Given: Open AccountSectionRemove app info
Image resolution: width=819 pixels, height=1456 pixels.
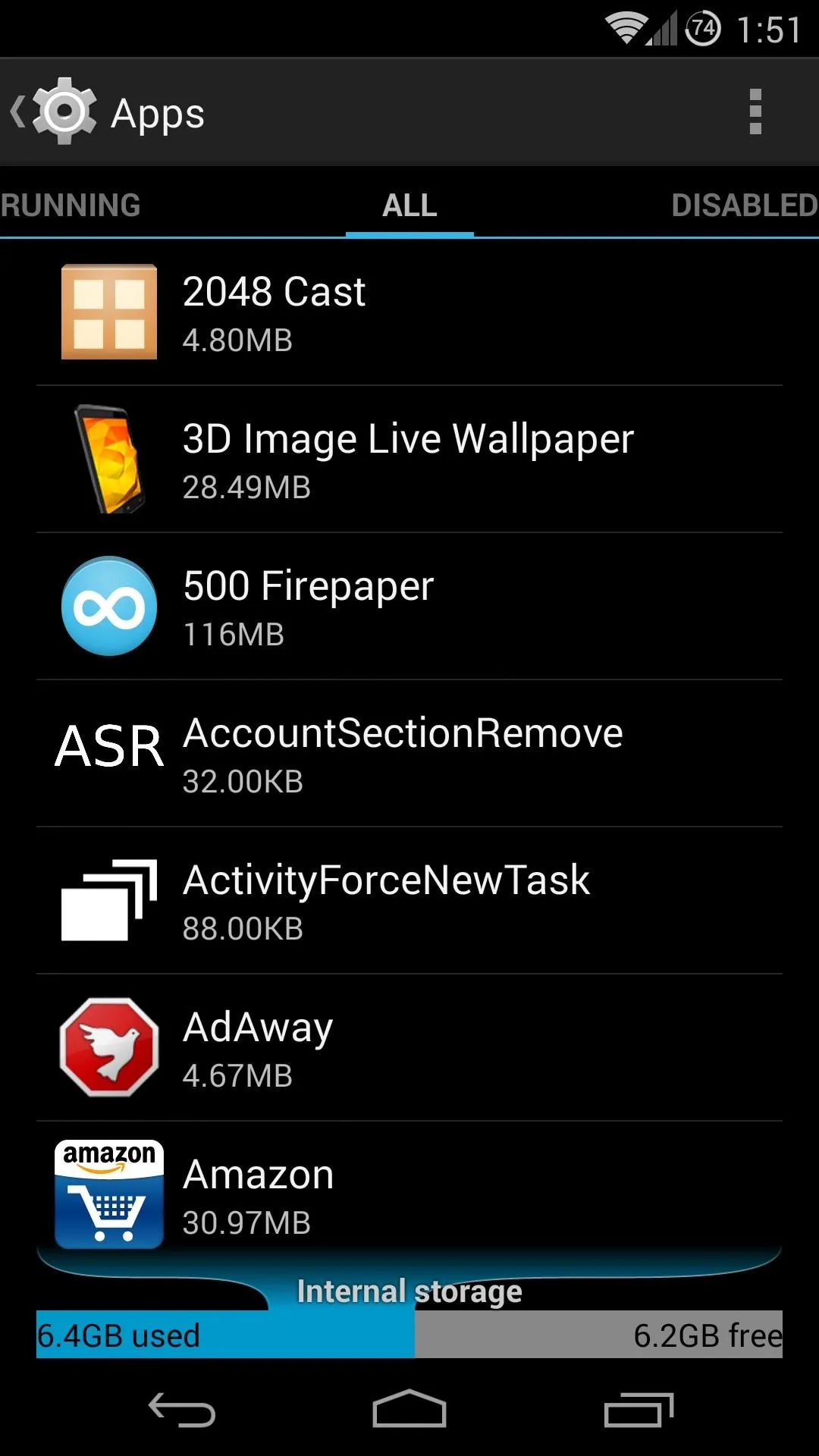Looking at the screenshot, I should point(409,754).
